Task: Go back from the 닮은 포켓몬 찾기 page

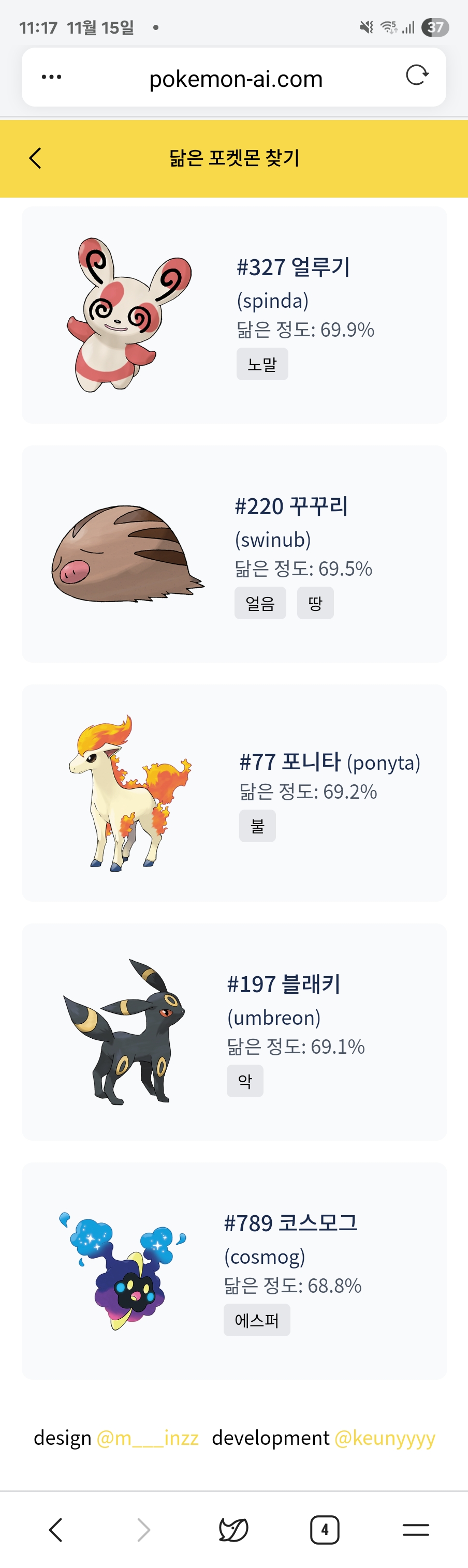Action: (x=35, y=158)
